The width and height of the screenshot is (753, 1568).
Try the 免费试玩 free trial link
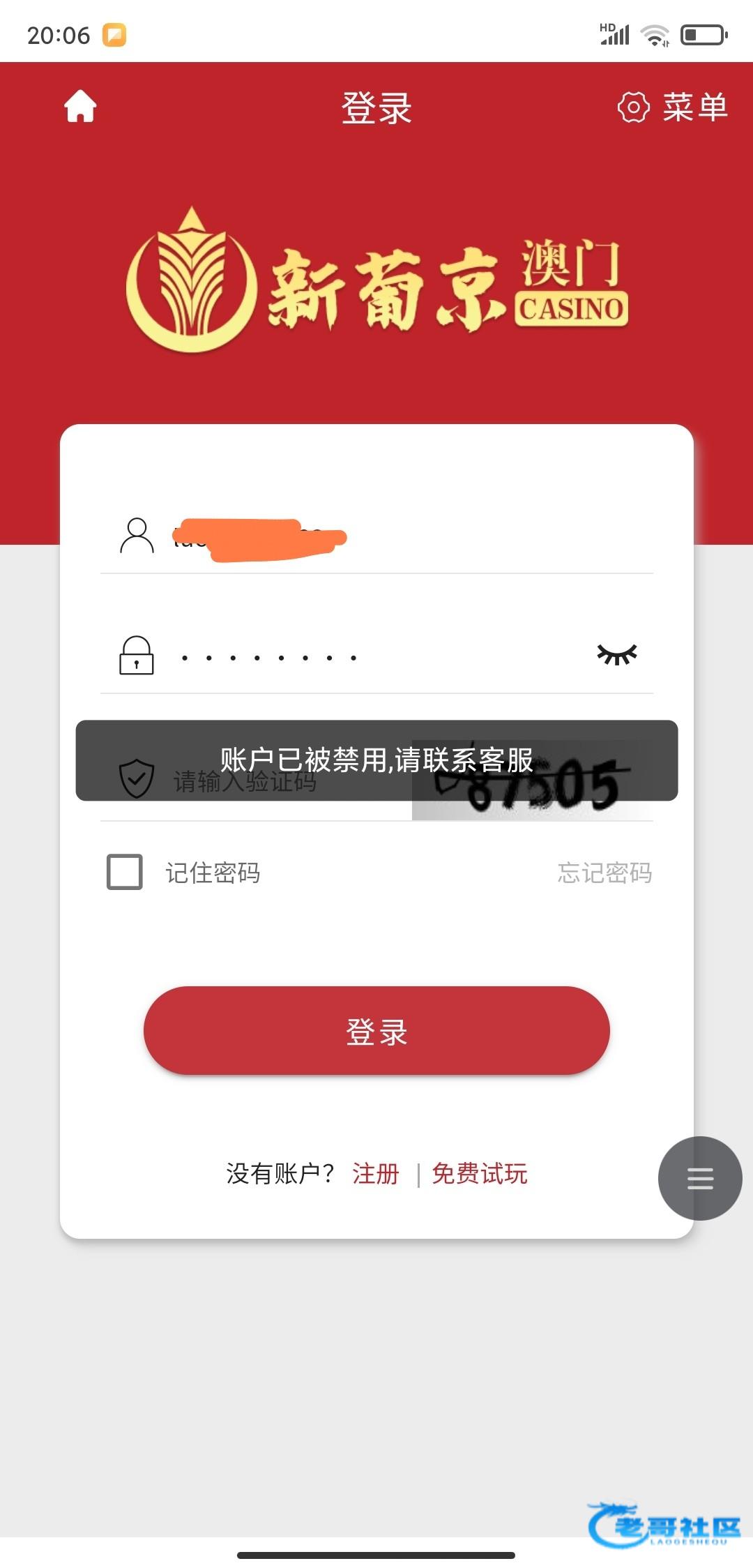point(480,1173)
